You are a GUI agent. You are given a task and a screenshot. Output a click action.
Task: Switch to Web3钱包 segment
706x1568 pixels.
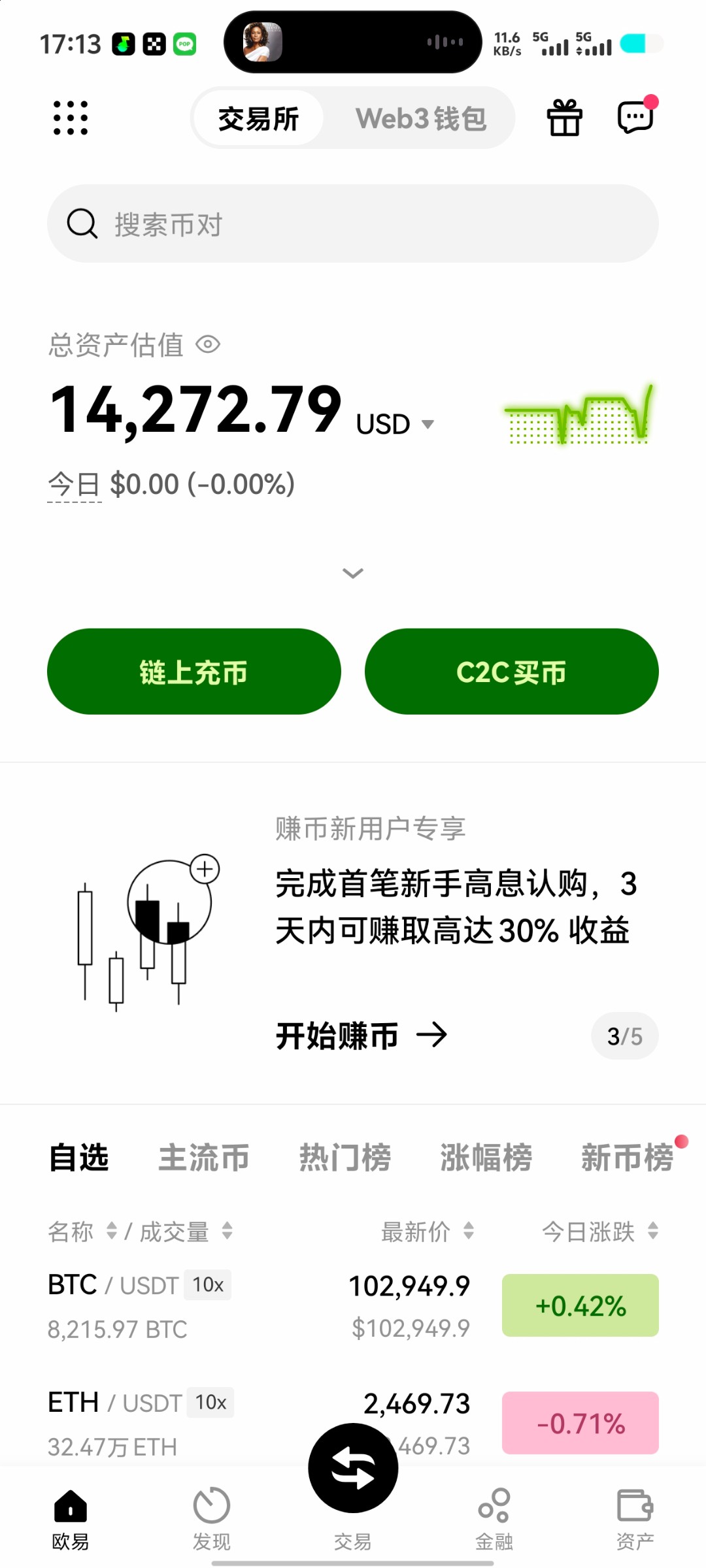tap(421, 119)
